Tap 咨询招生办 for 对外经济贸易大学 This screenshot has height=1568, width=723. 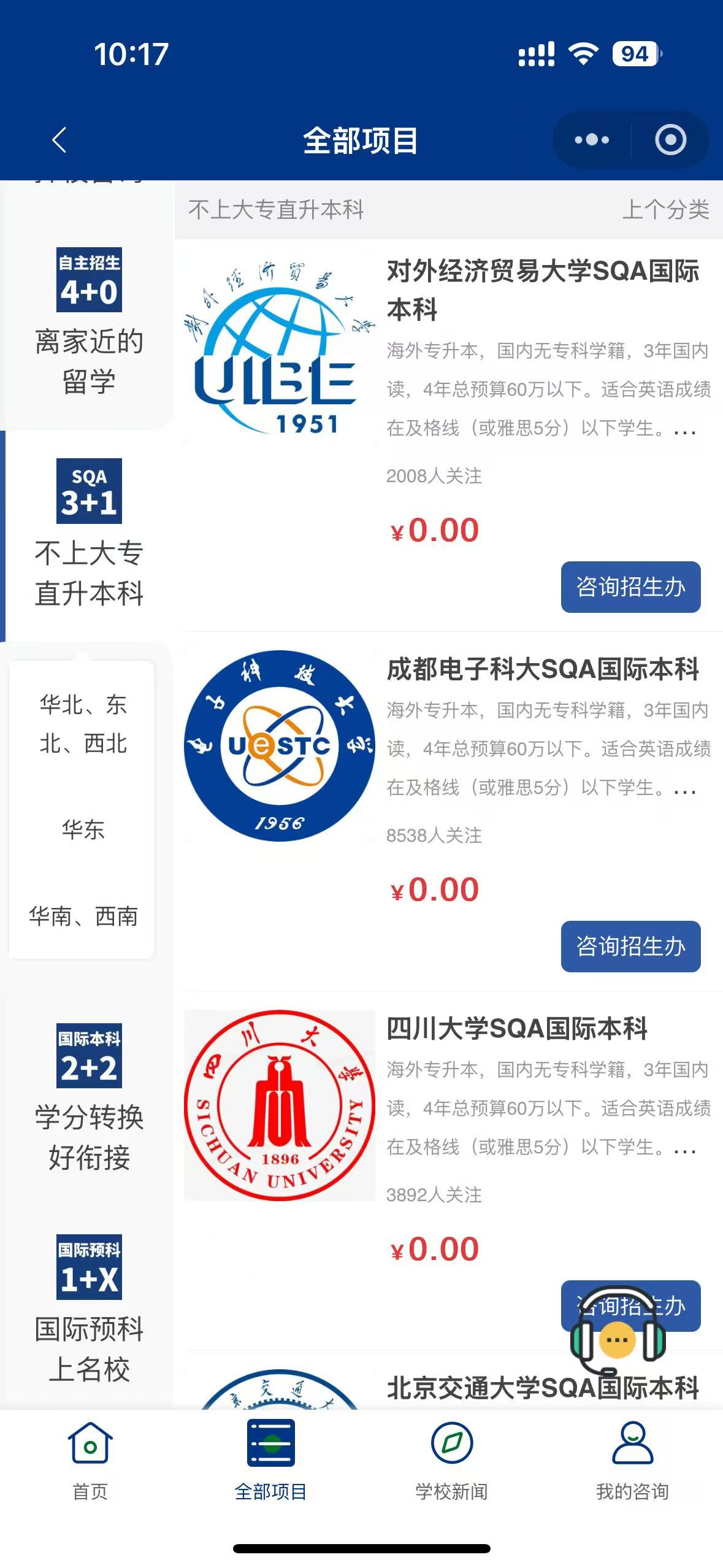tap(630, 587)
